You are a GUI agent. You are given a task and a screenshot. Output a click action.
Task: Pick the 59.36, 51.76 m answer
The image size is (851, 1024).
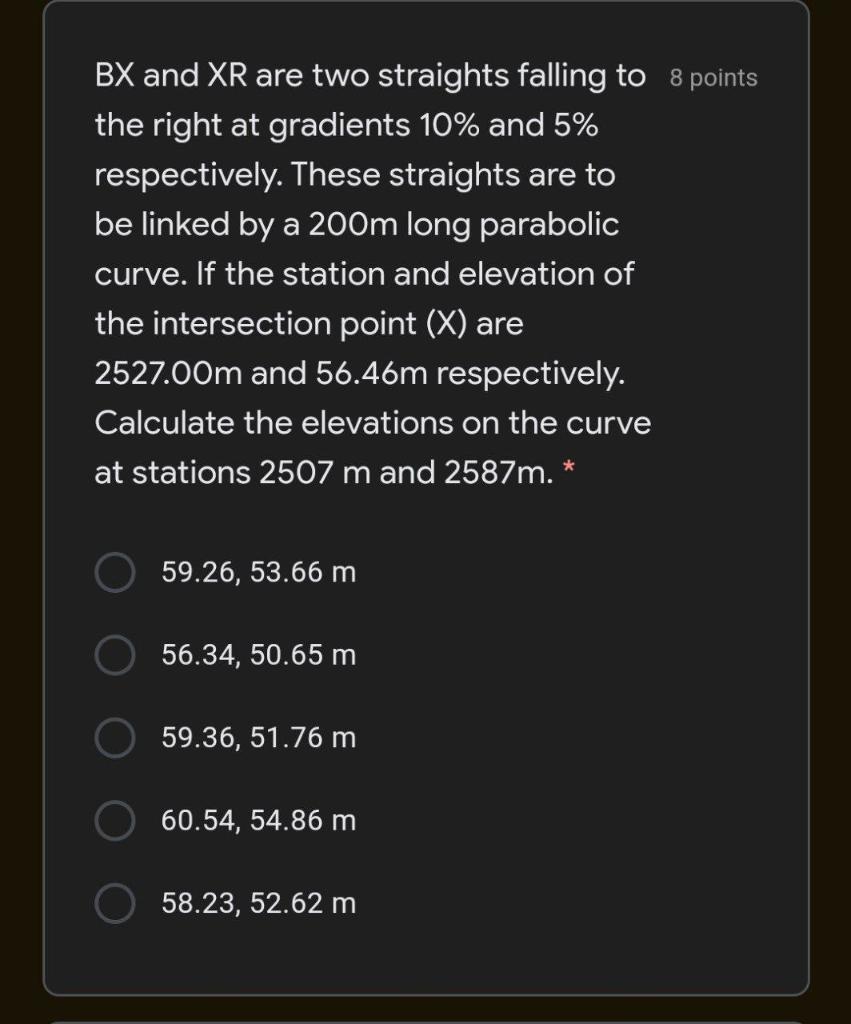(116, 739)
